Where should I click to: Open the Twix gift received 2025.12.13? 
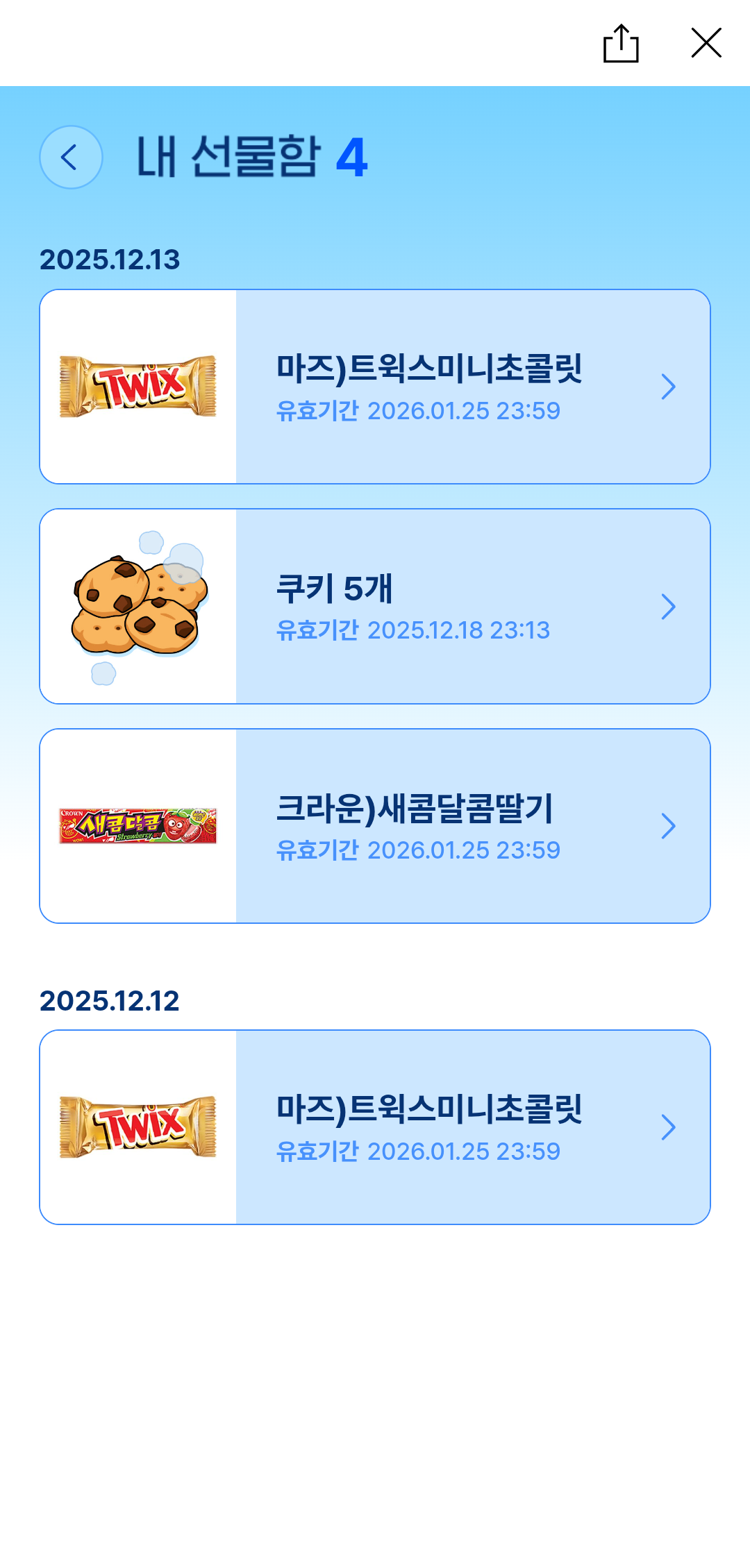(x=375, y=387)
